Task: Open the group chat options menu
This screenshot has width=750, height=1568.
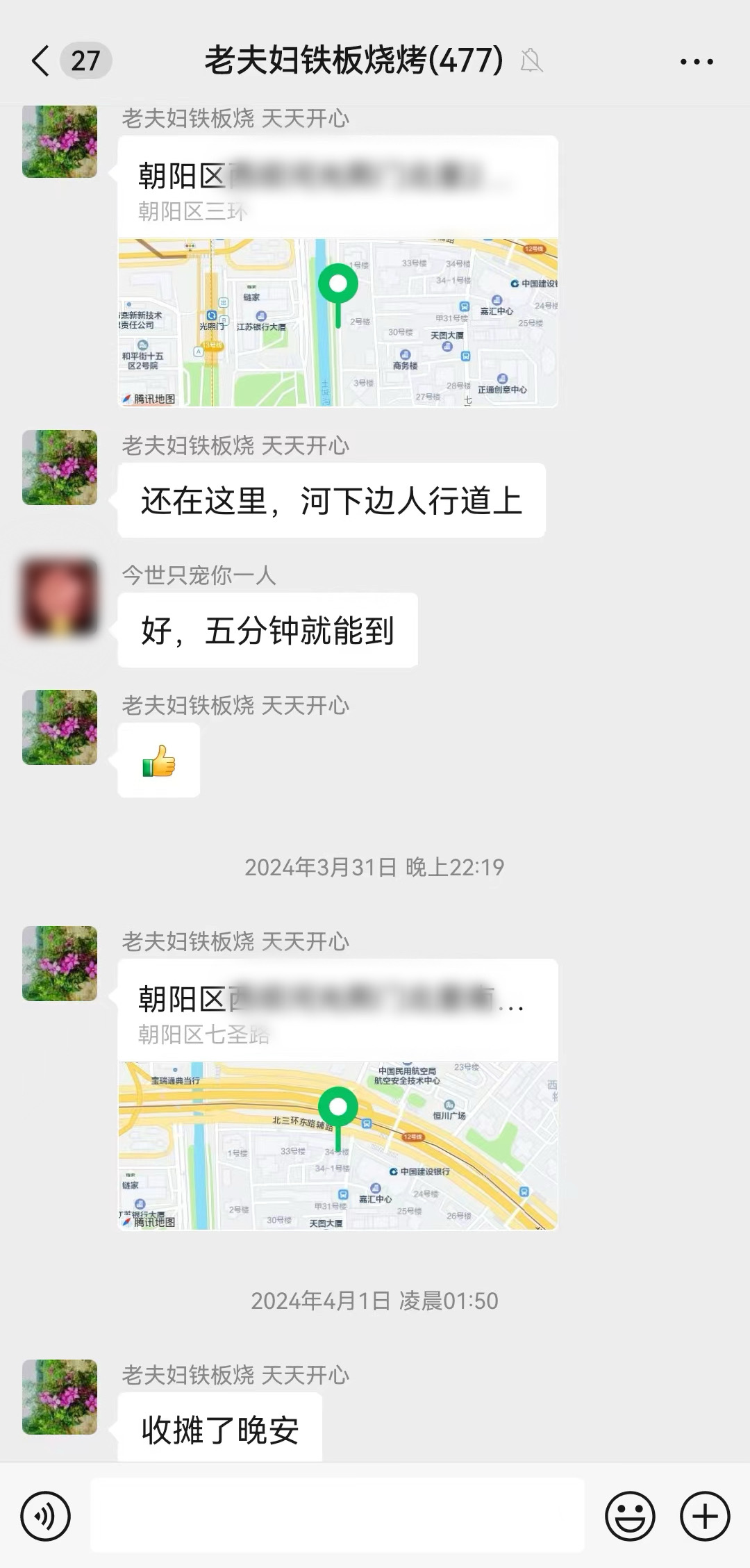Action: (696, 62)
